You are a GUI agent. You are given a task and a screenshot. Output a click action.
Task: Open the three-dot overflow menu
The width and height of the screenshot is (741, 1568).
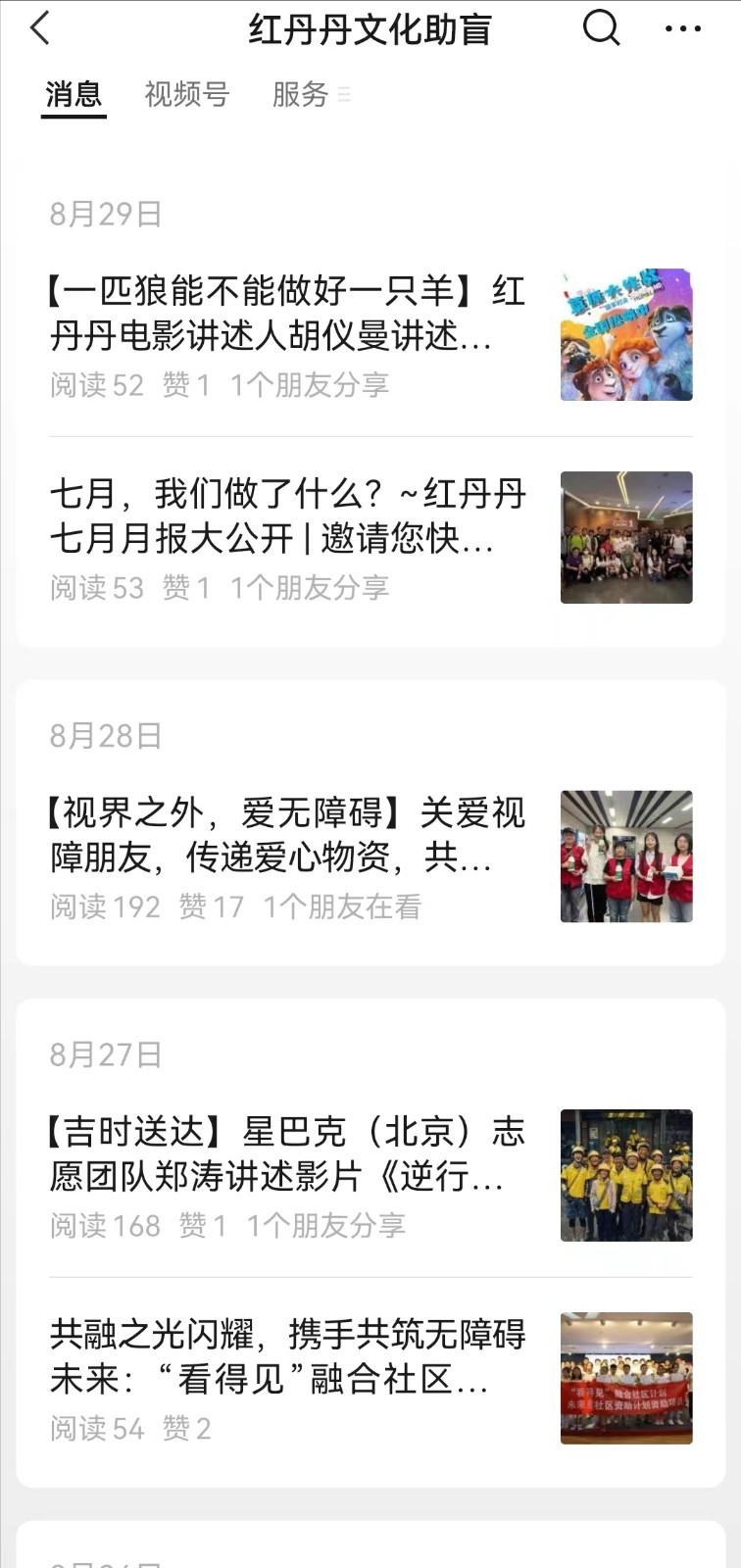682,28
